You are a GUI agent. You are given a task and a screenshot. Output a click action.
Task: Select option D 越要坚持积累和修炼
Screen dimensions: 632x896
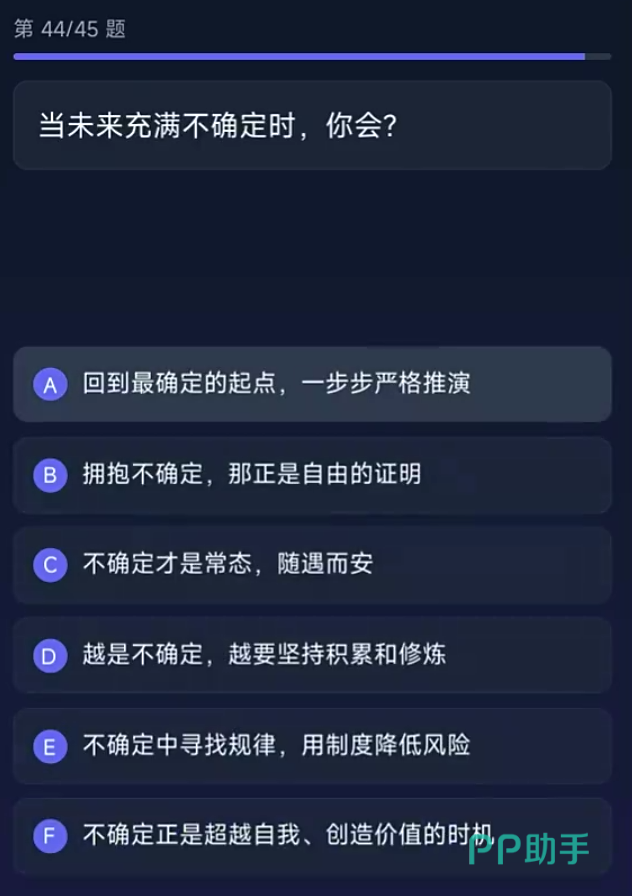(311, 655)
